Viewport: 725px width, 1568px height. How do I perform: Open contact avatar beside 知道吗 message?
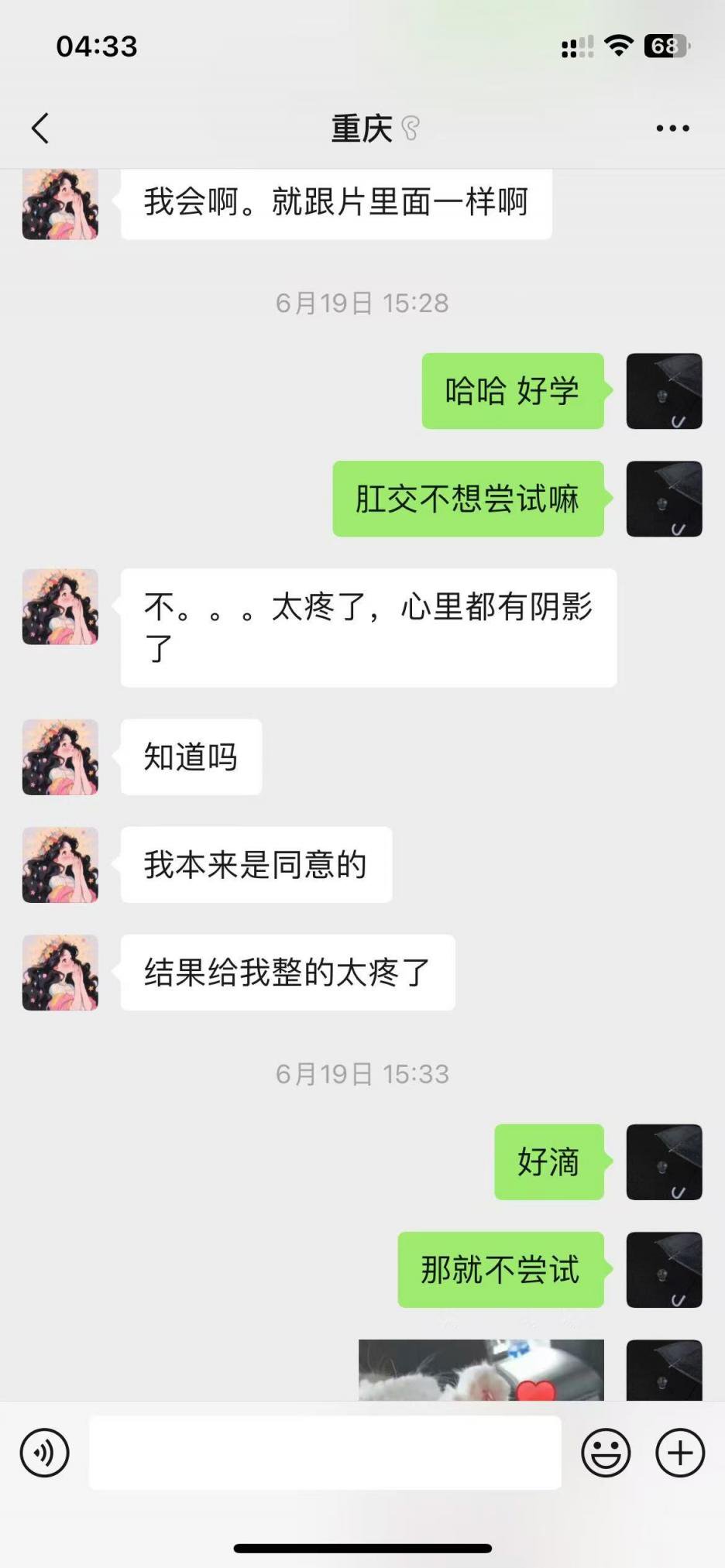point(60,757)
